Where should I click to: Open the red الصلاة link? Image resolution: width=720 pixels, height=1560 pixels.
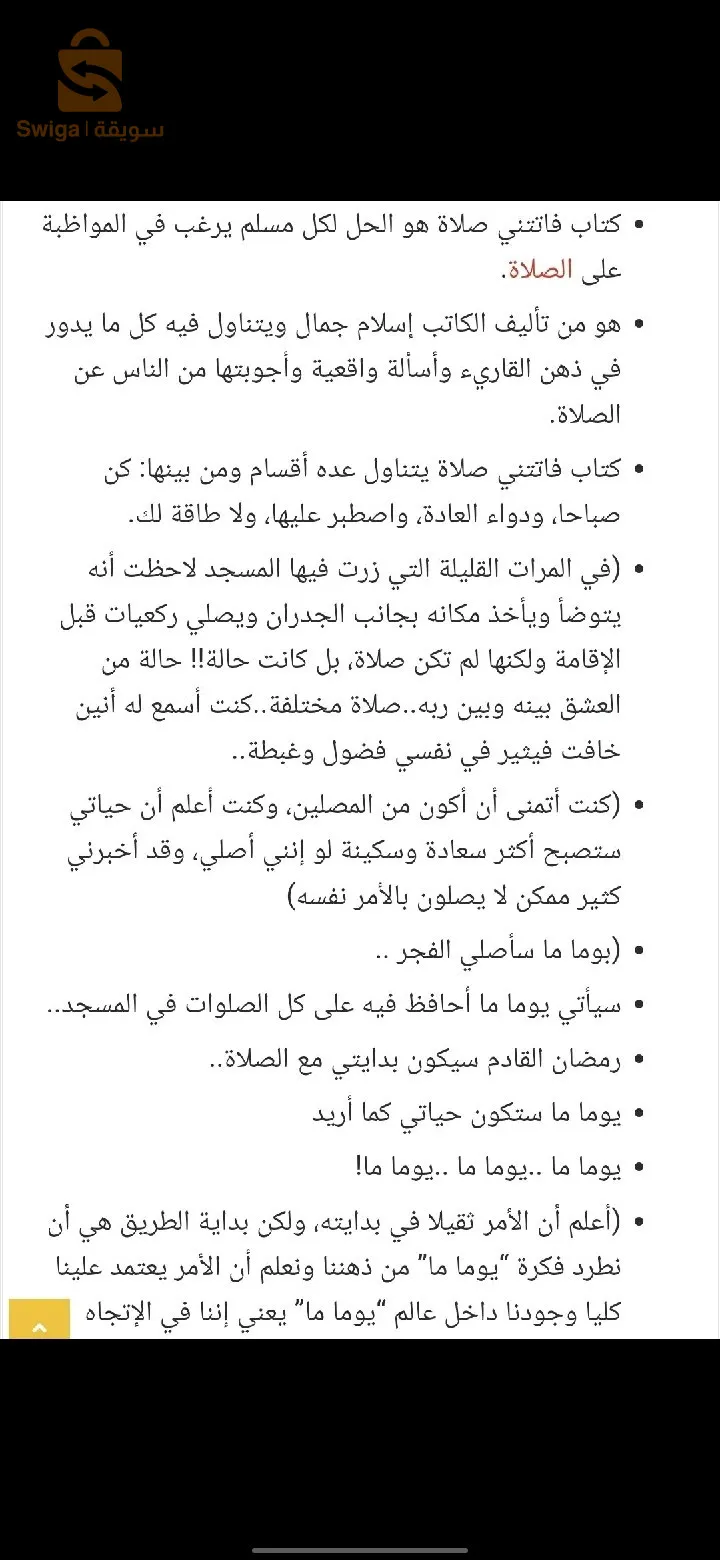pos(541,270)
